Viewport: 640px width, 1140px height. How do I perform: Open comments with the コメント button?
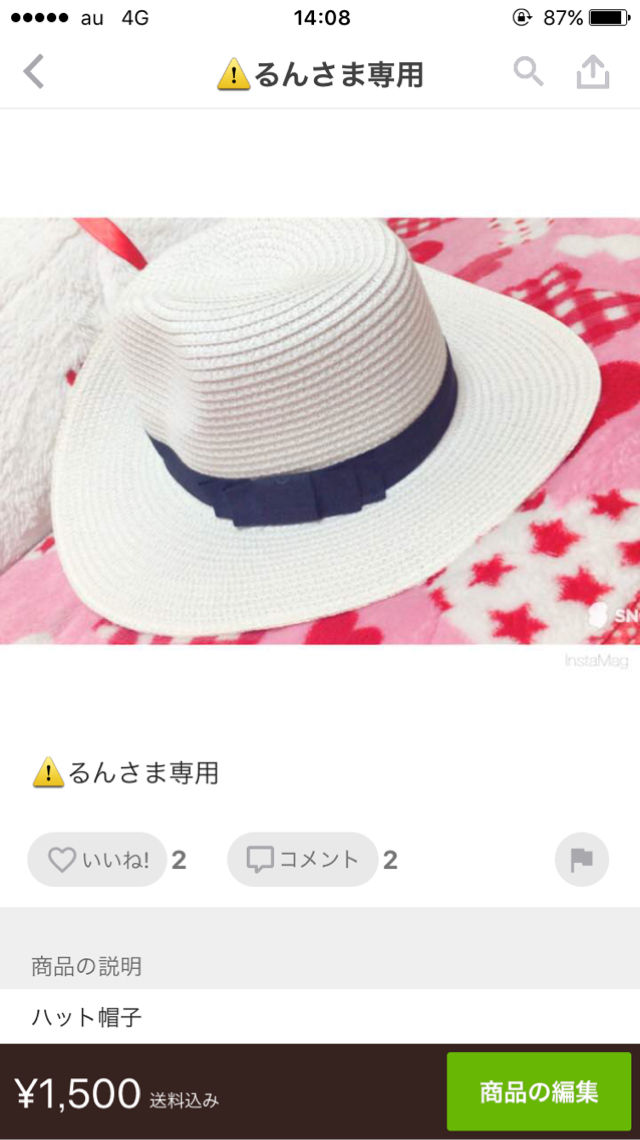302,859
